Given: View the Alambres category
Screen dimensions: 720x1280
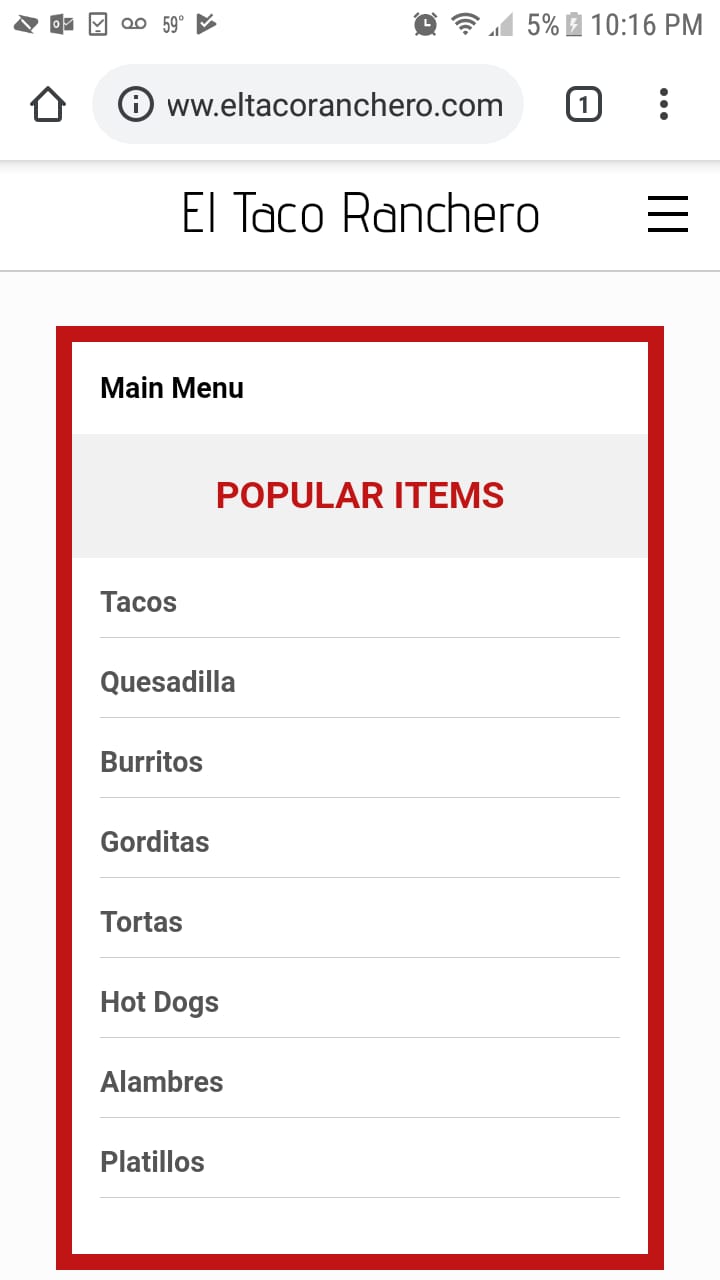Looking at the screenshot, I should coord(162,1082).
